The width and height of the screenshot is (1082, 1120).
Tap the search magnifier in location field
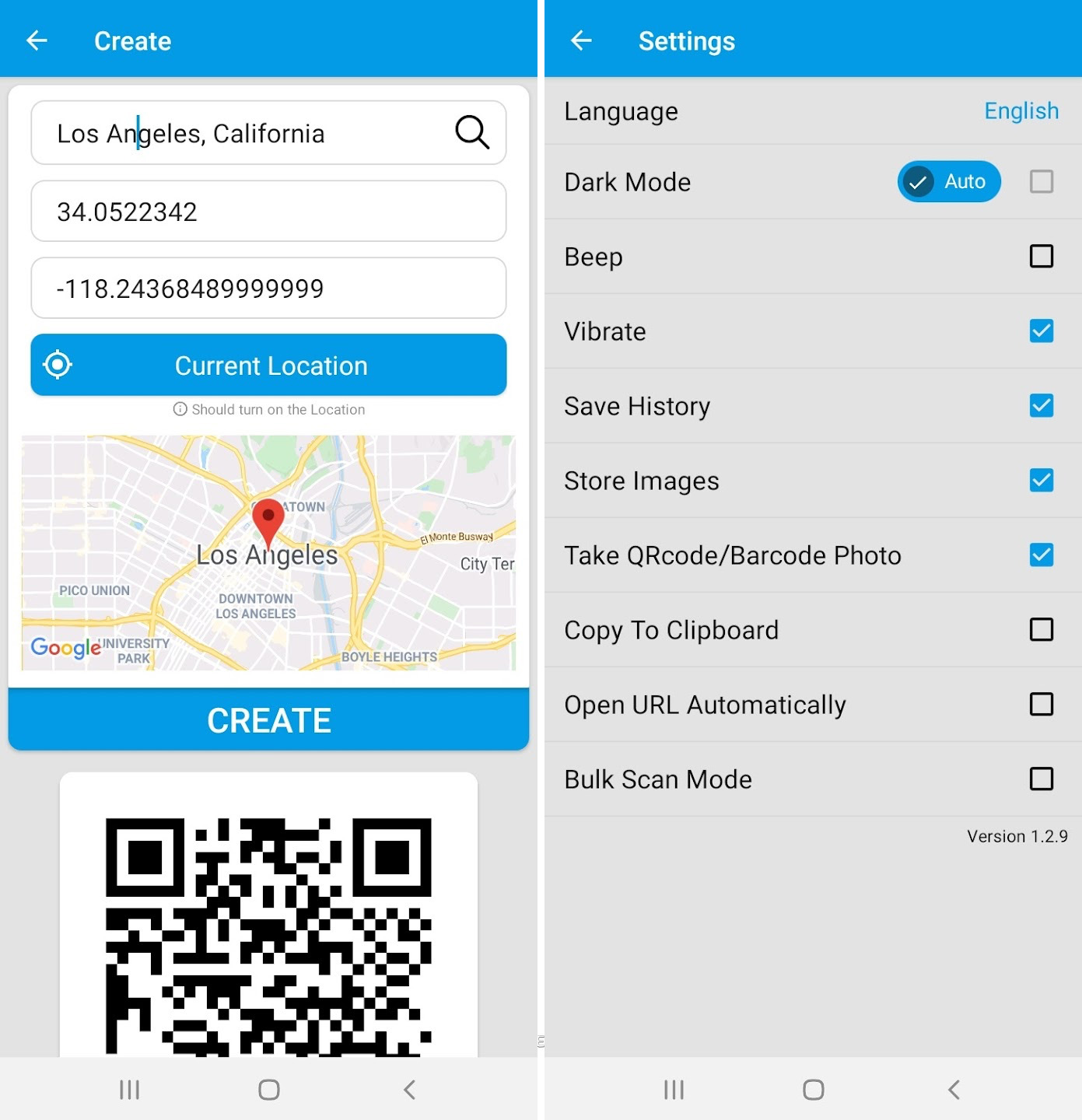pyautogui.click(x=471, y=132)
